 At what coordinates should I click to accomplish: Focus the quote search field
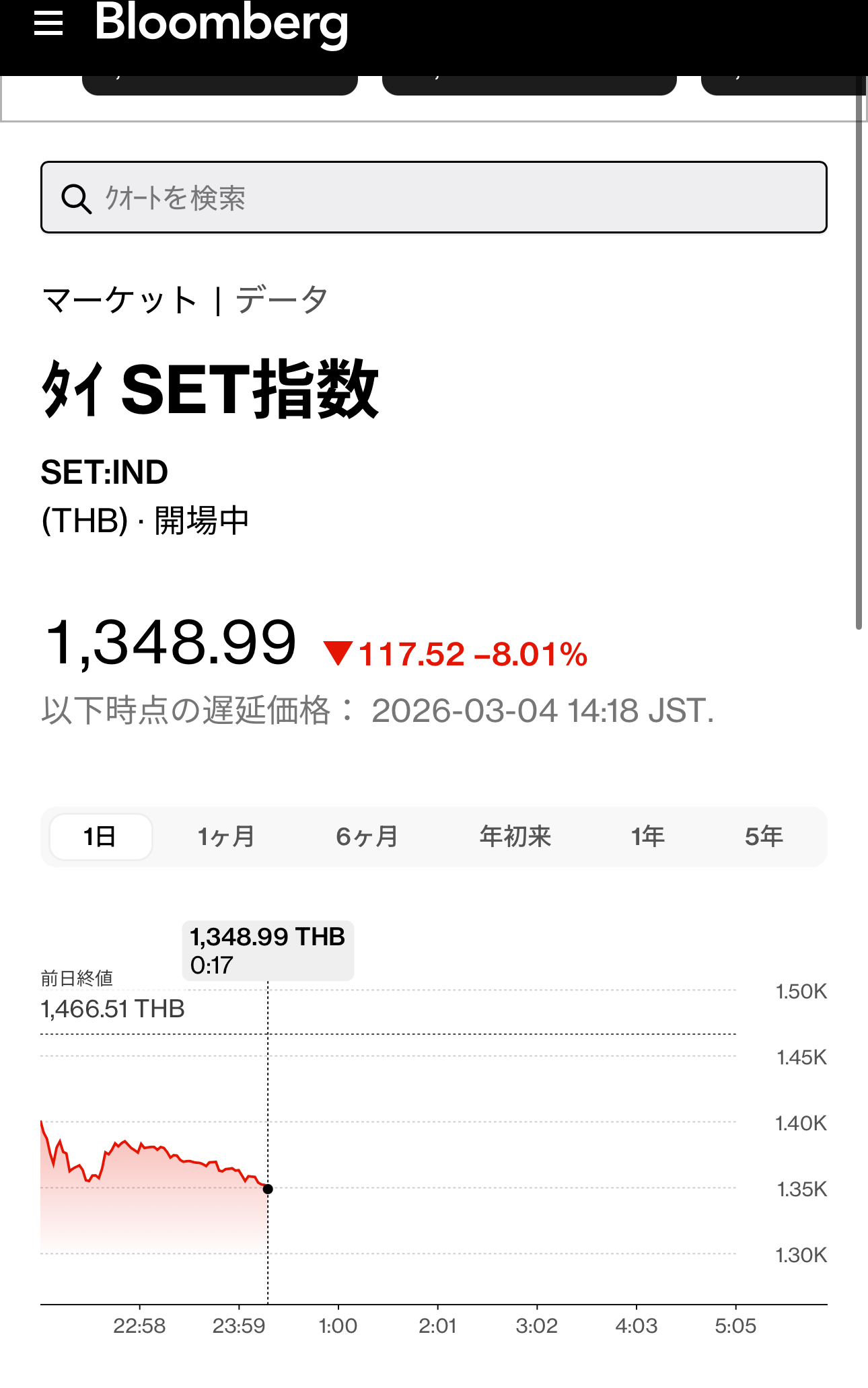(x=433, y=198)
